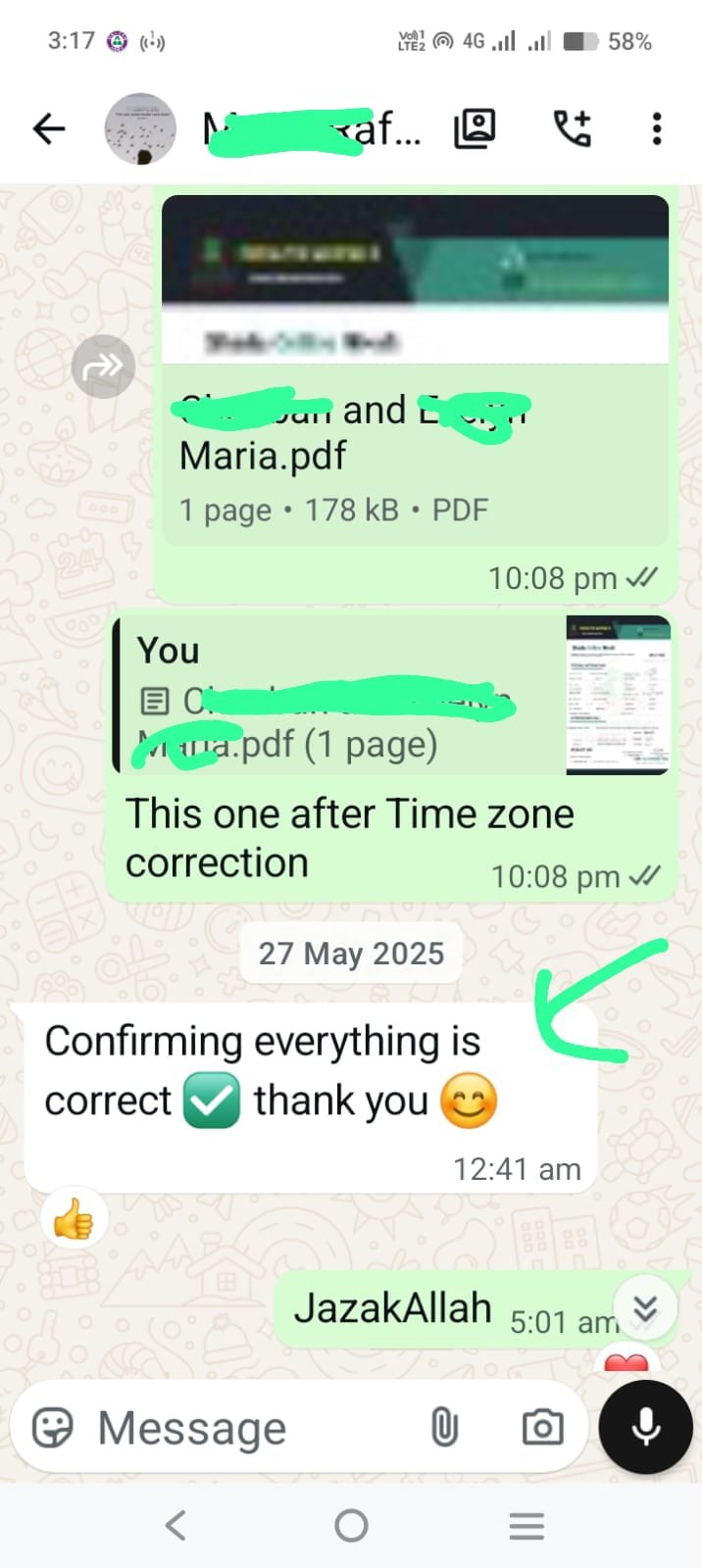The height and width of the screenshot is (1568, 702).
Task: Tap the system home button
Action: [x=351, y=1526]
